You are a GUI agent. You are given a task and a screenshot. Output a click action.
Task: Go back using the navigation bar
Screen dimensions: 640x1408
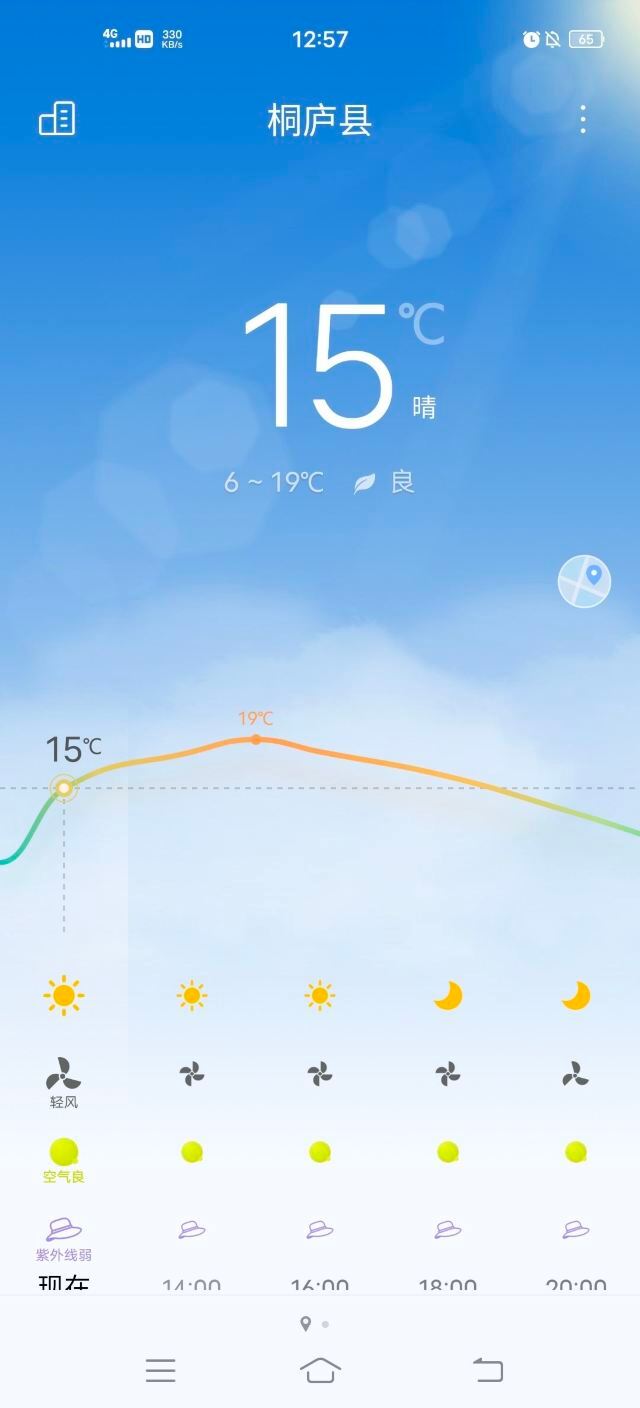point(488,1370)
